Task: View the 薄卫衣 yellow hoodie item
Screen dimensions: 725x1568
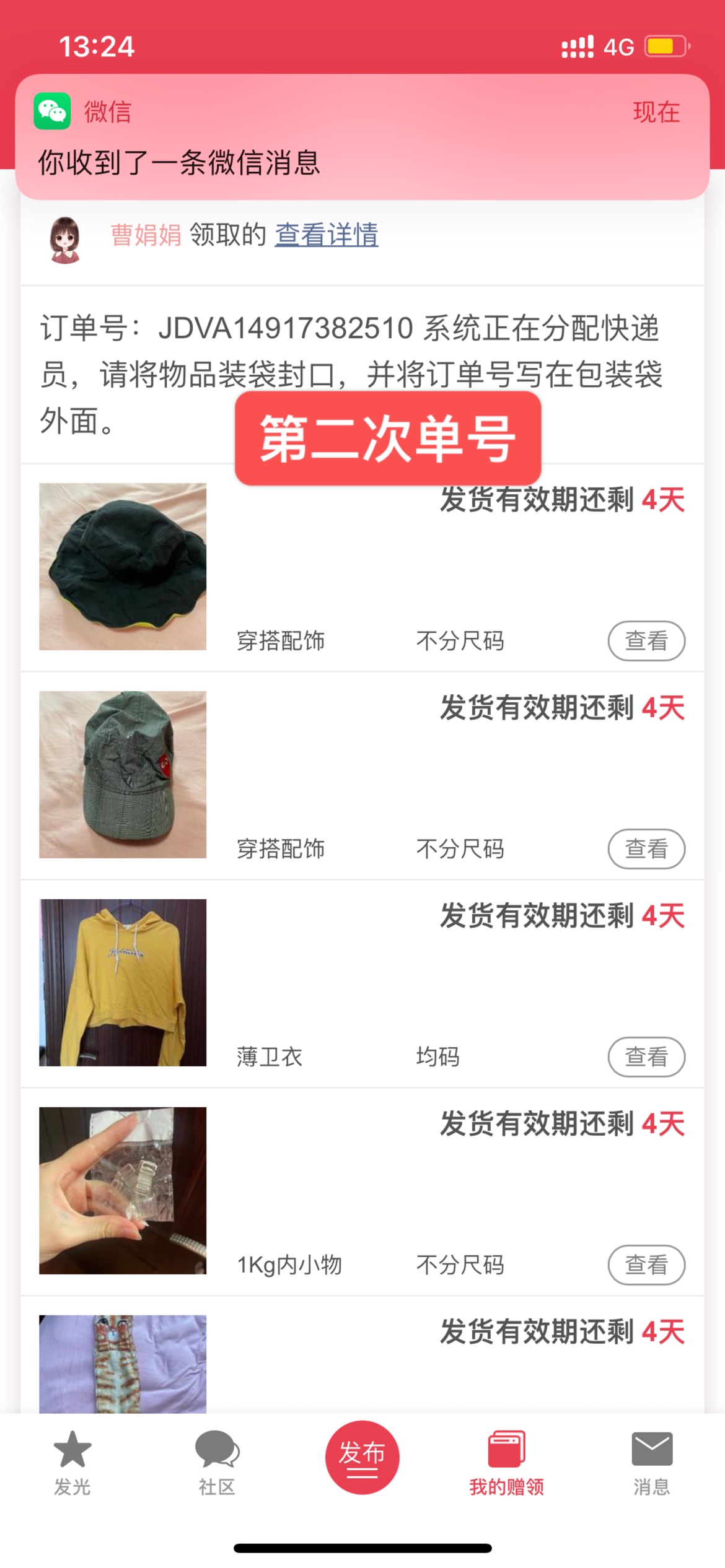Action: click(646, 1056)
